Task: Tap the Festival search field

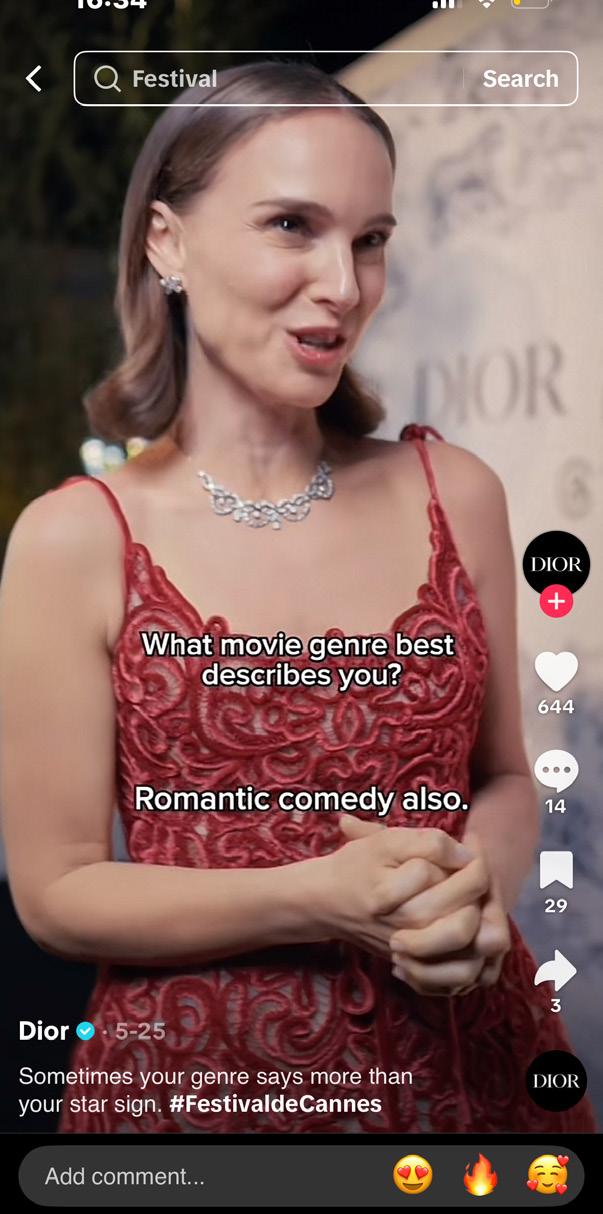Action: (x=270, y=79)
